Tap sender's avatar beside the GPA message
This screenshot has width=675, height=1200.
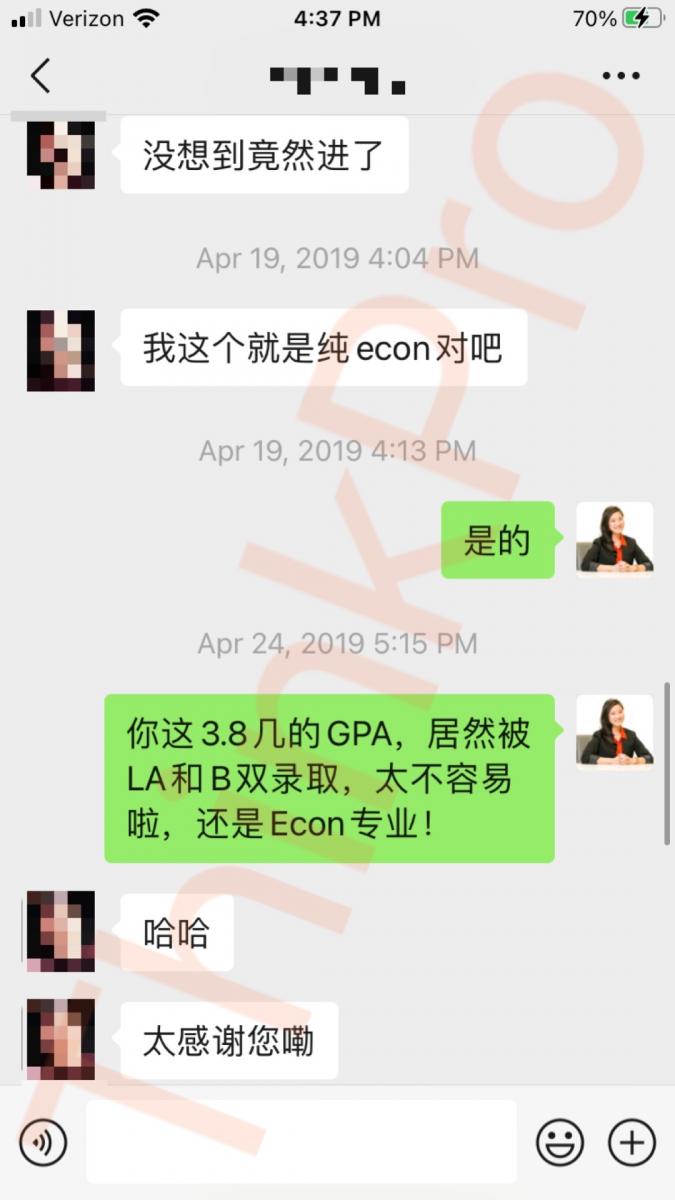pos(614,733)
